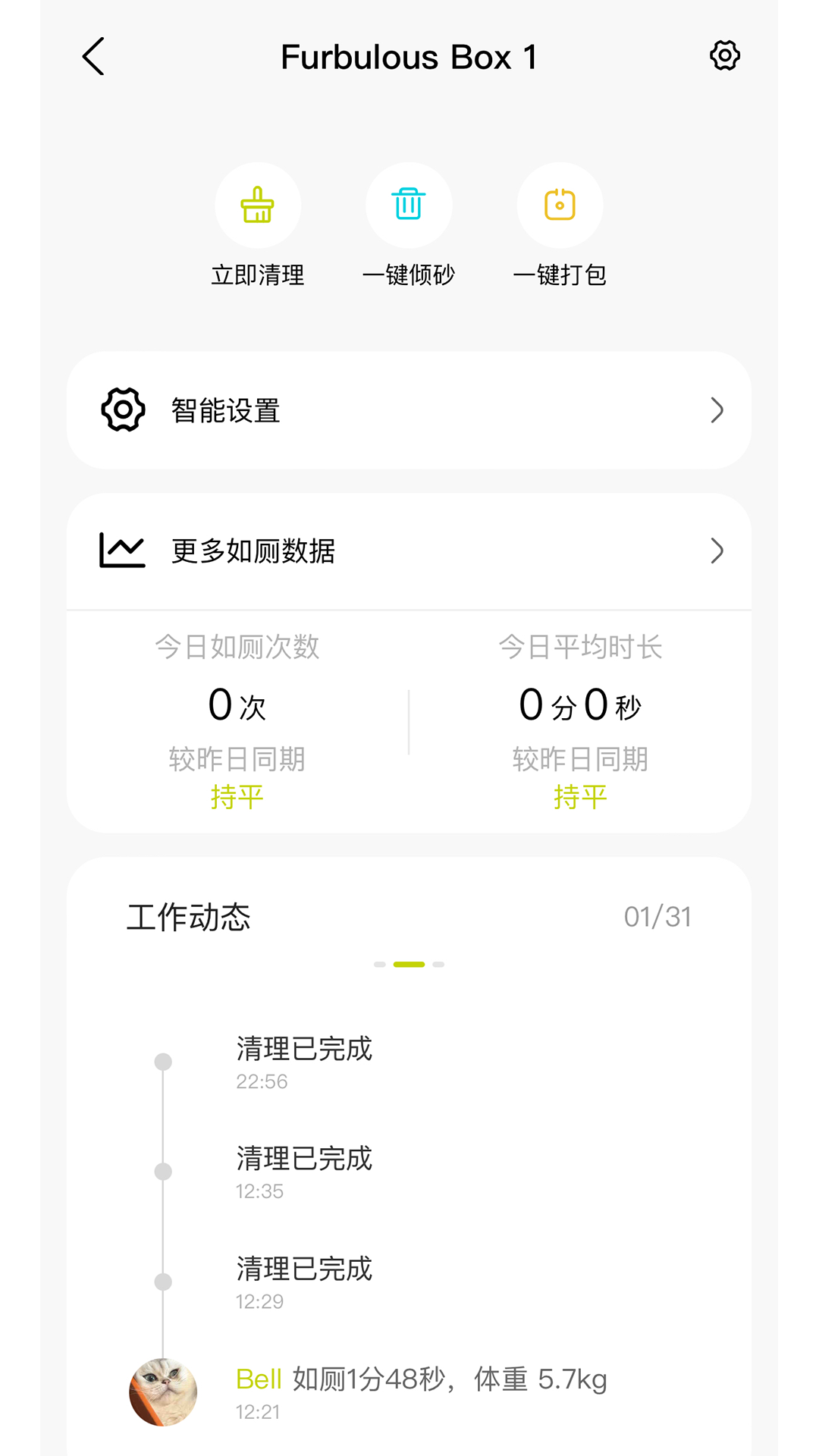Viewport: 819px width, 1456px height.
Task: Tap the line chart icon beside 更多如厕数据
Action: click(121, 551)
